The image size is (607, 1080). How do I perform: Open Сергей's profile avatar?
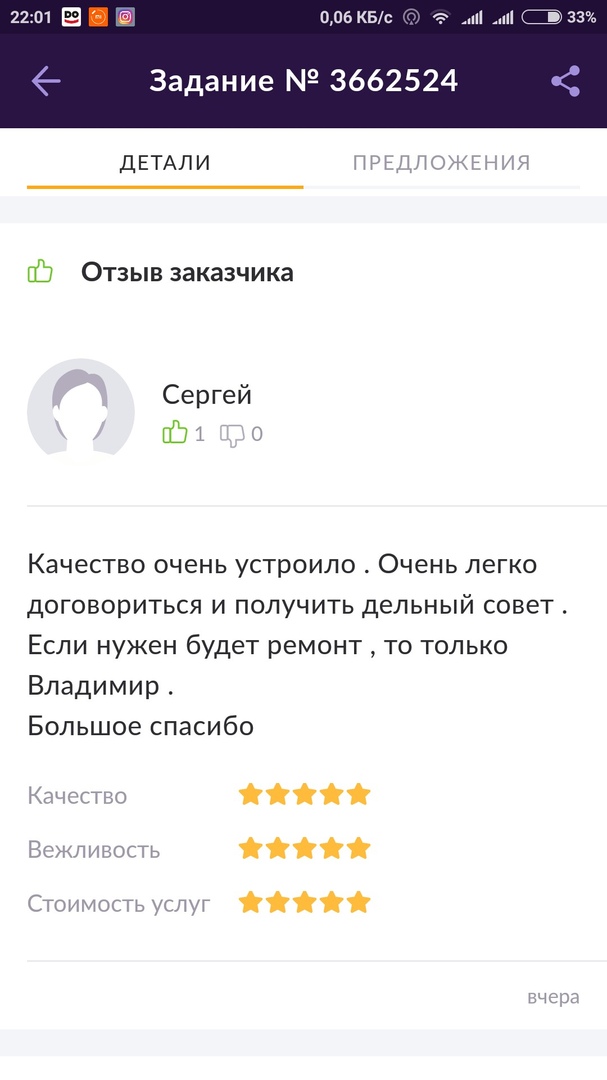tap(81, 408)
